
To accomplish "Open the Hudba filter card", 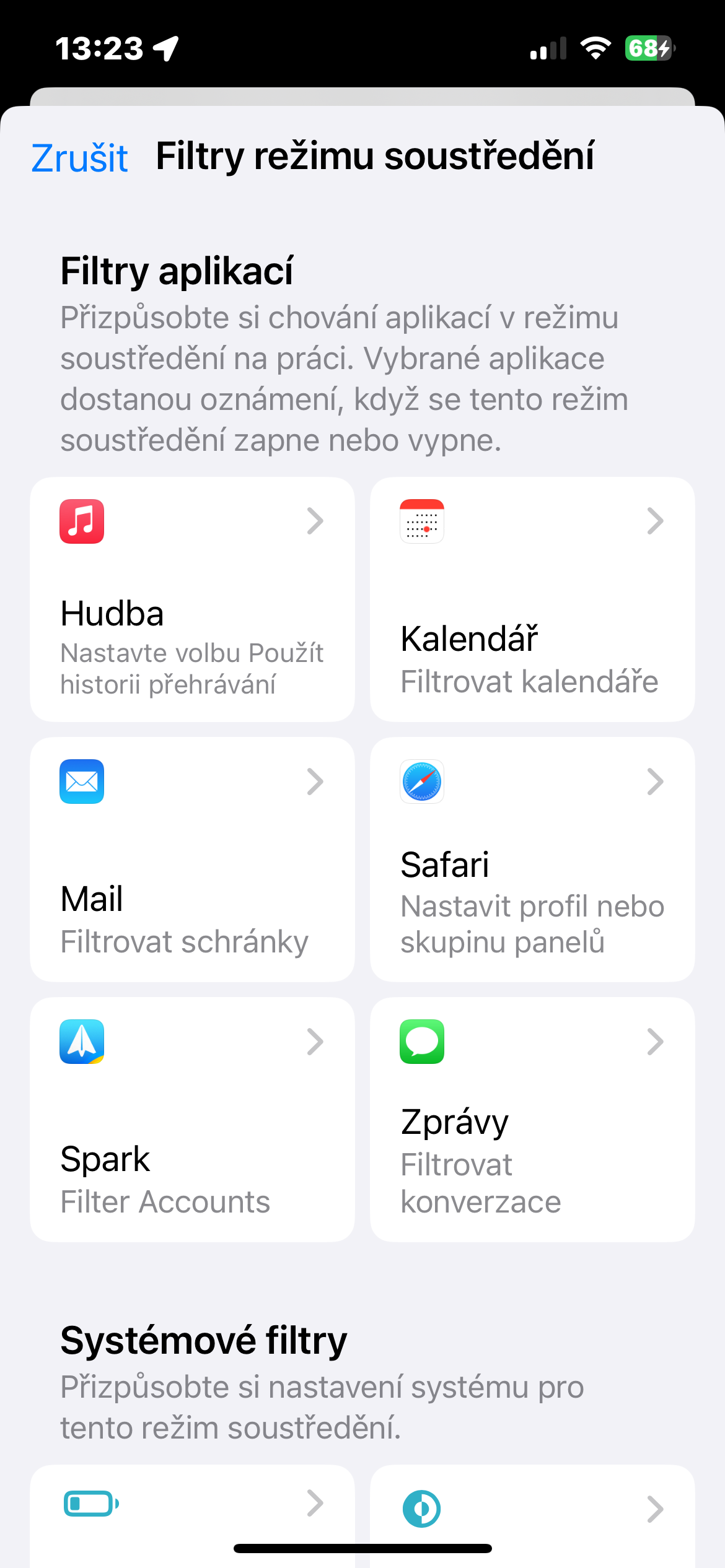I will point(192,599).
